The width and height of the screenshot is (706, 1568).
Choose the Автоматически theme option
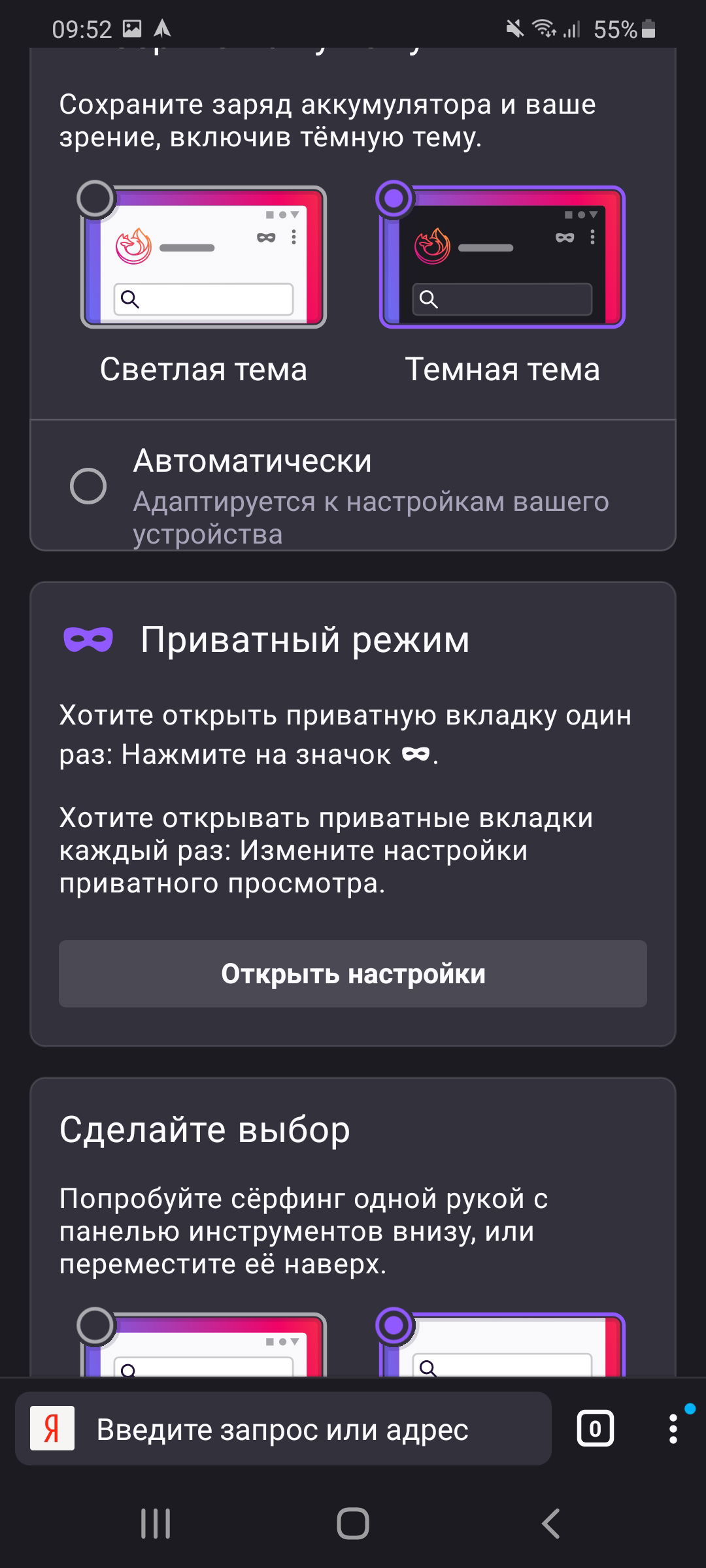click(88, 486)
